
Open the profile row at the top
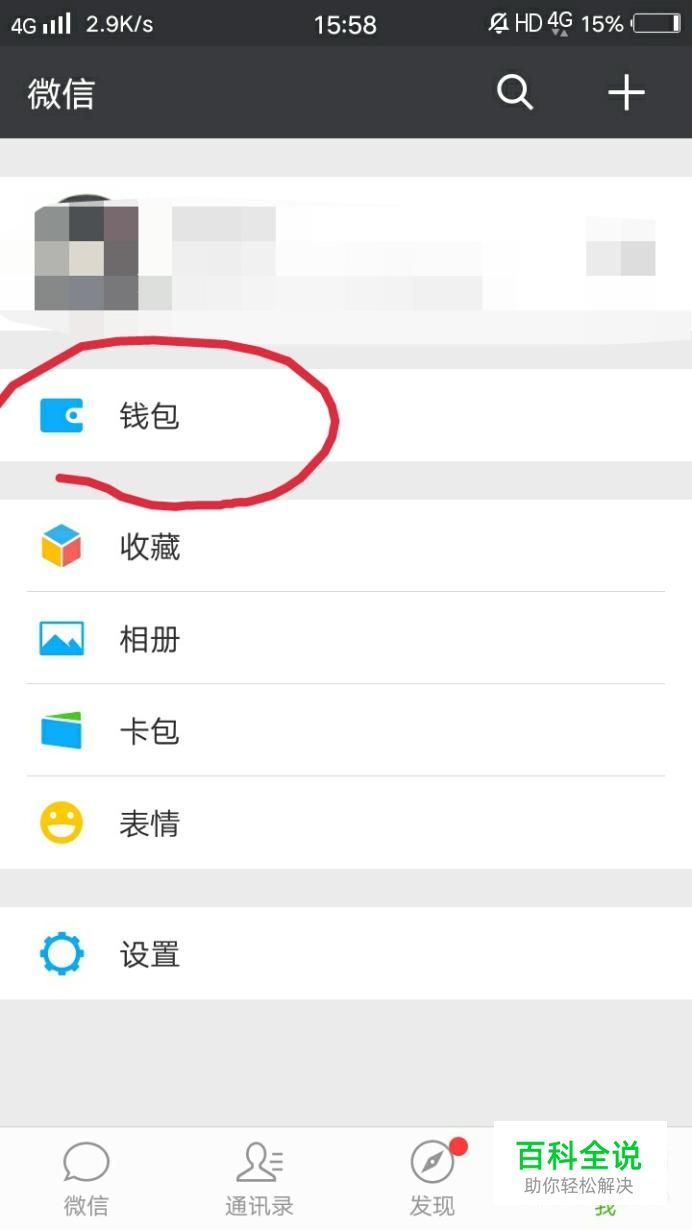[x=345, y=257]
